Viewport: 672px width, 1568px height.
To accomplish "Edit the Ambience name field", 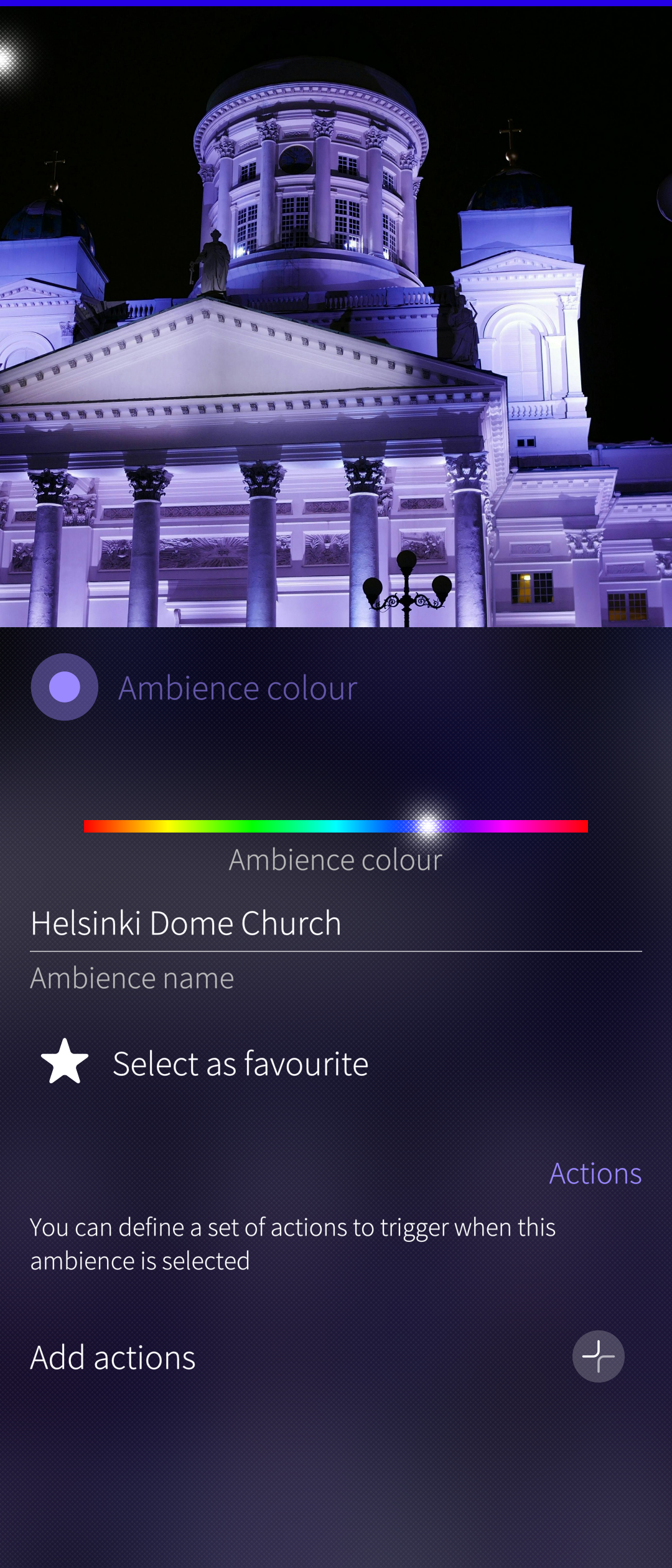I will [336, 923].
